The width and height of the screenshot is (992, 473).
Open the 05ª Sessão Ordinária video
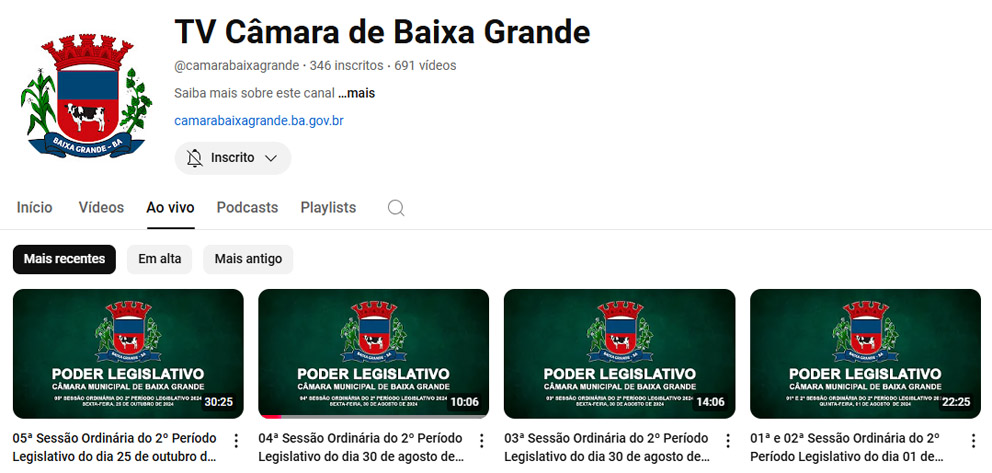coord(128,354)
